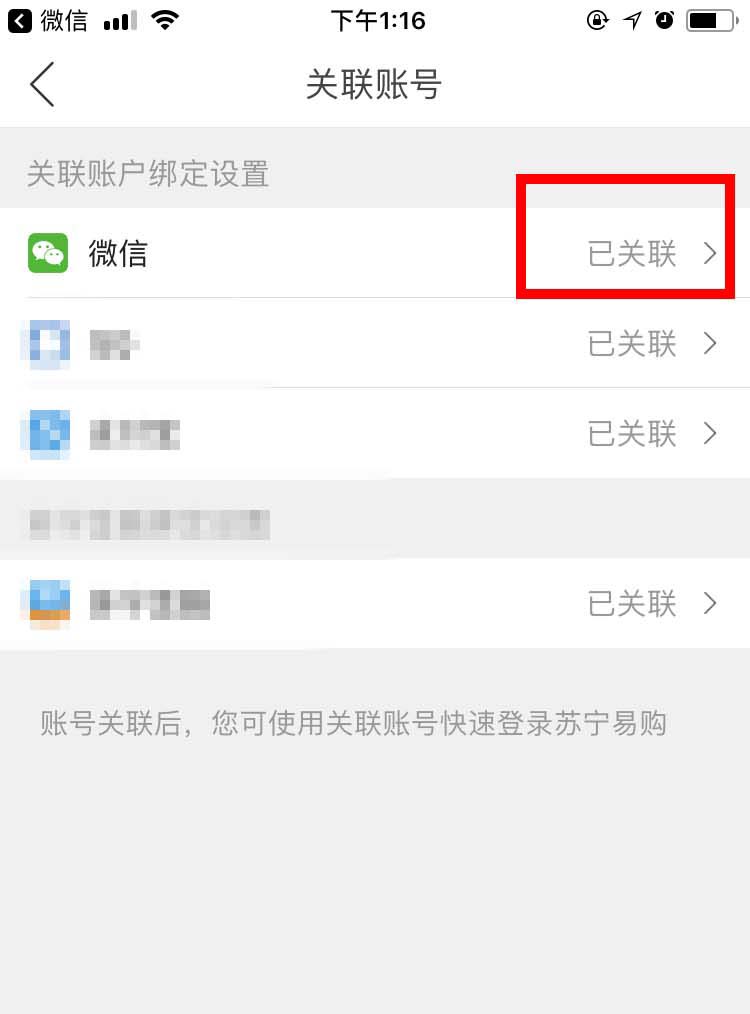Open the 微信 linked account row
The width and height of the screenshot is (750, 1014).
click(x=374, y=253)
